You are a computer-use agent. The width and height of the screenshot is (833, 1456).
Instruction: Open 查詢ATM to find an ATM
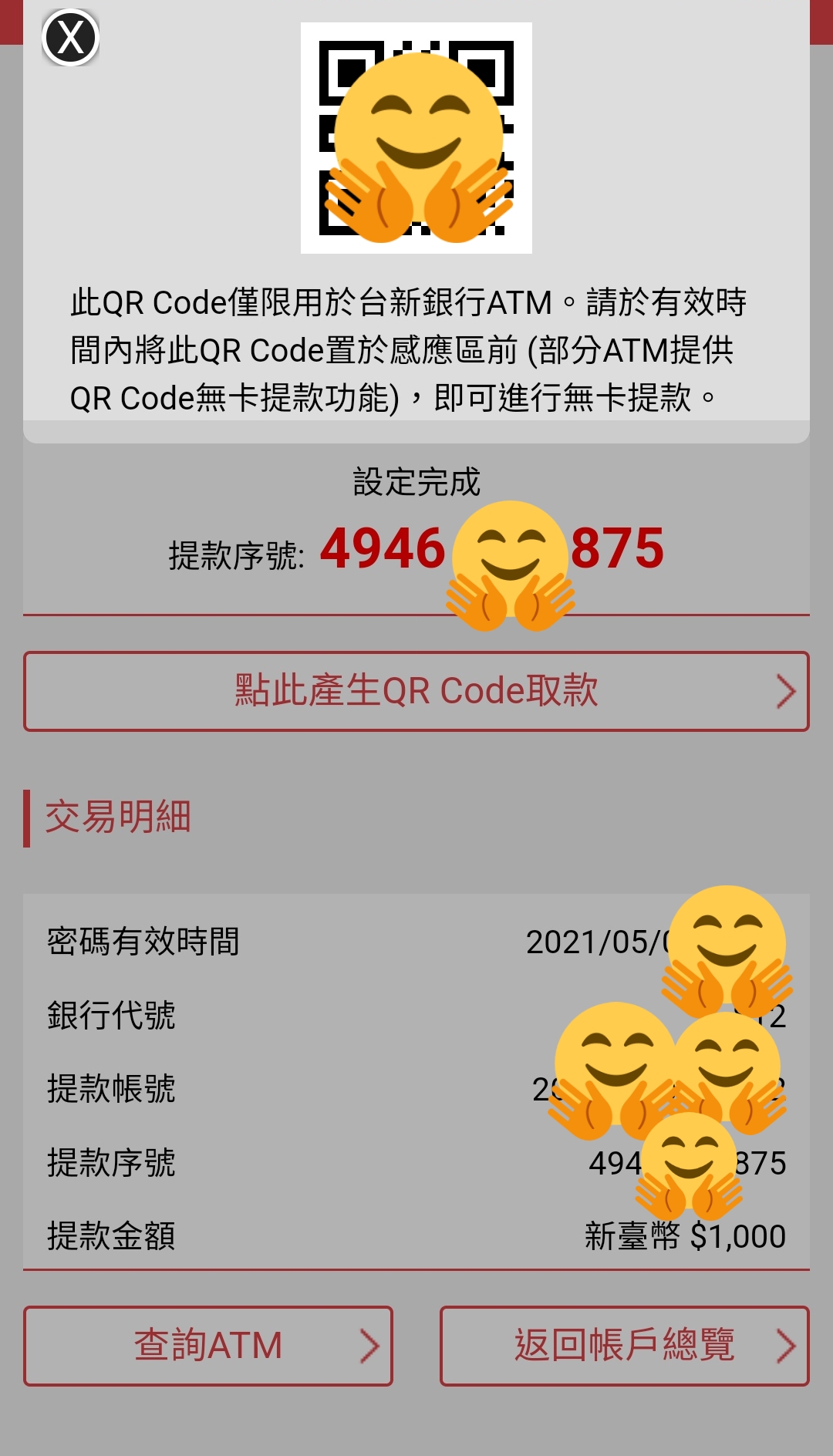click(x=208, y=1346)
